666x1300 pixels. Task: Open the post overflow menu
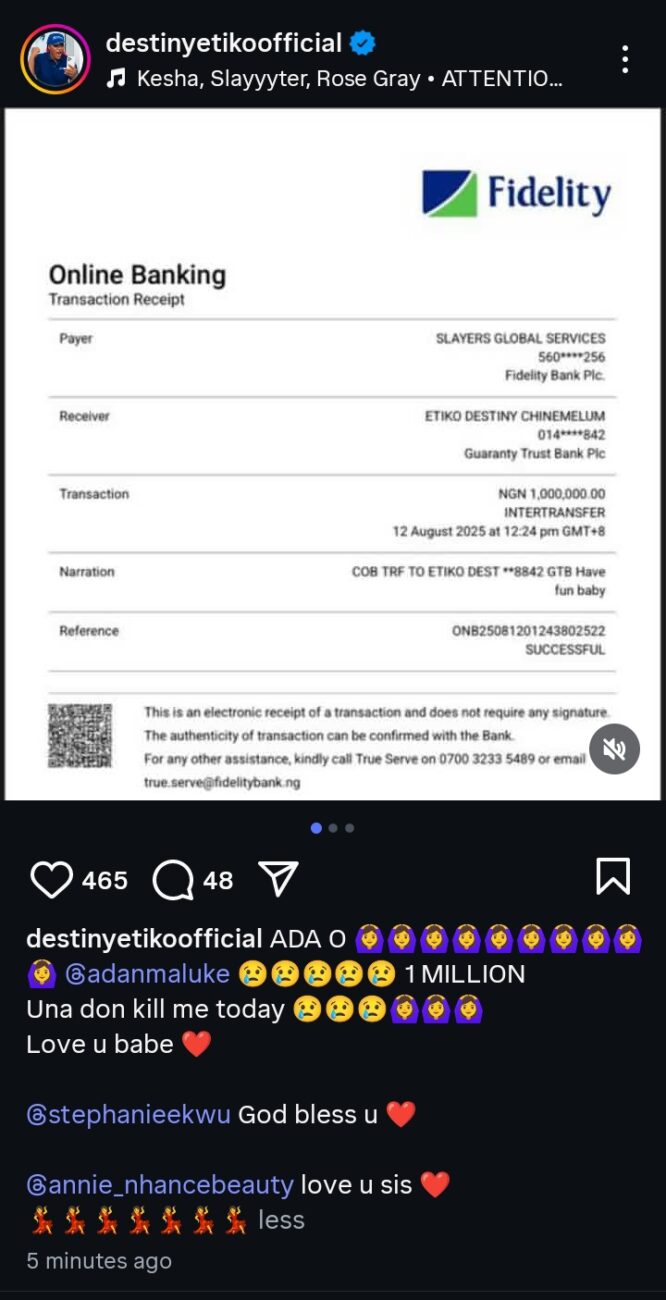point(625,59)
